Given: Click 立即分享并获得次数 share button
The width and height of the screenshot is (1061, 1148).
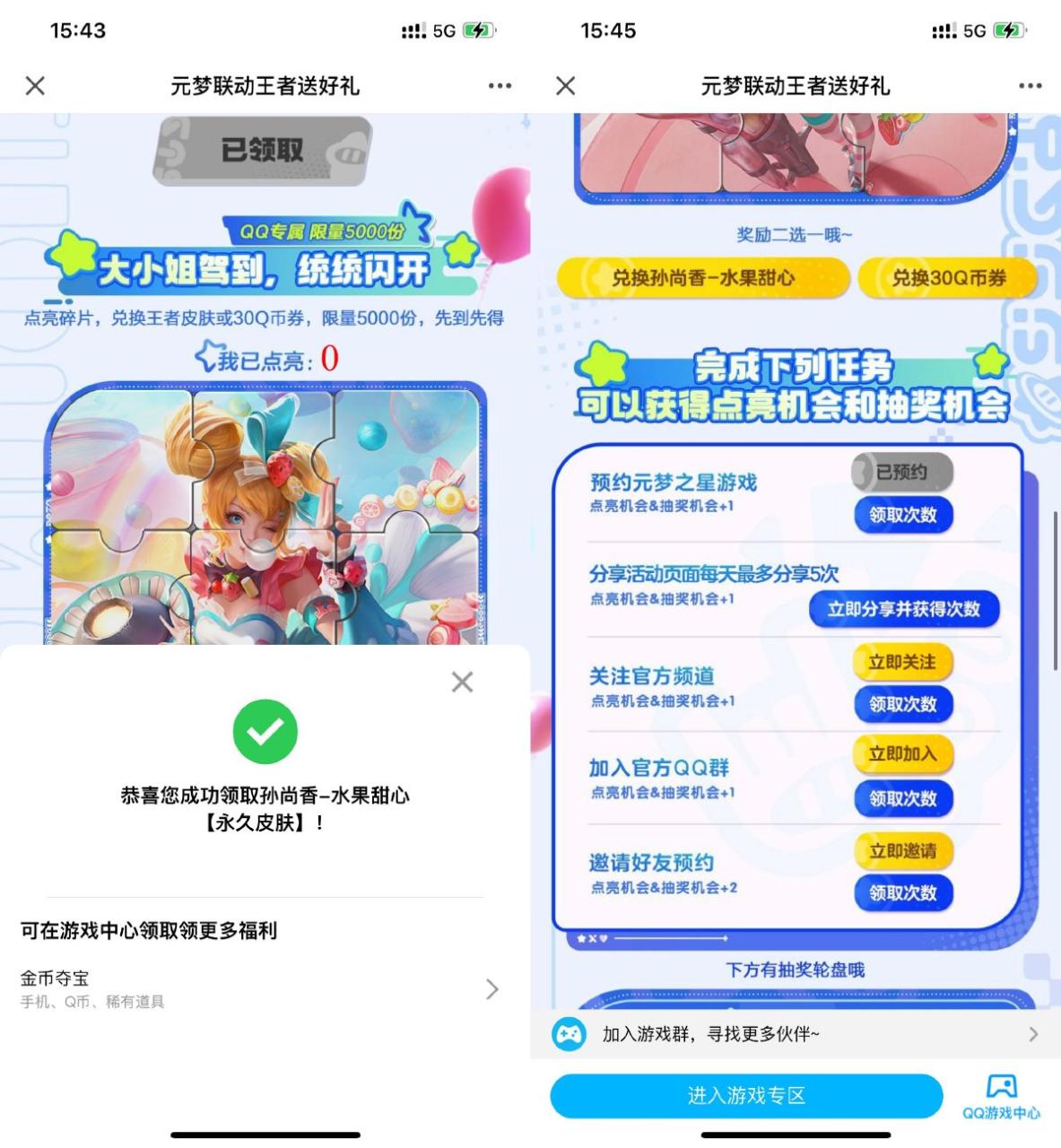Looking at the screenshot, I should pyautogui.click(x=906, y=609).
